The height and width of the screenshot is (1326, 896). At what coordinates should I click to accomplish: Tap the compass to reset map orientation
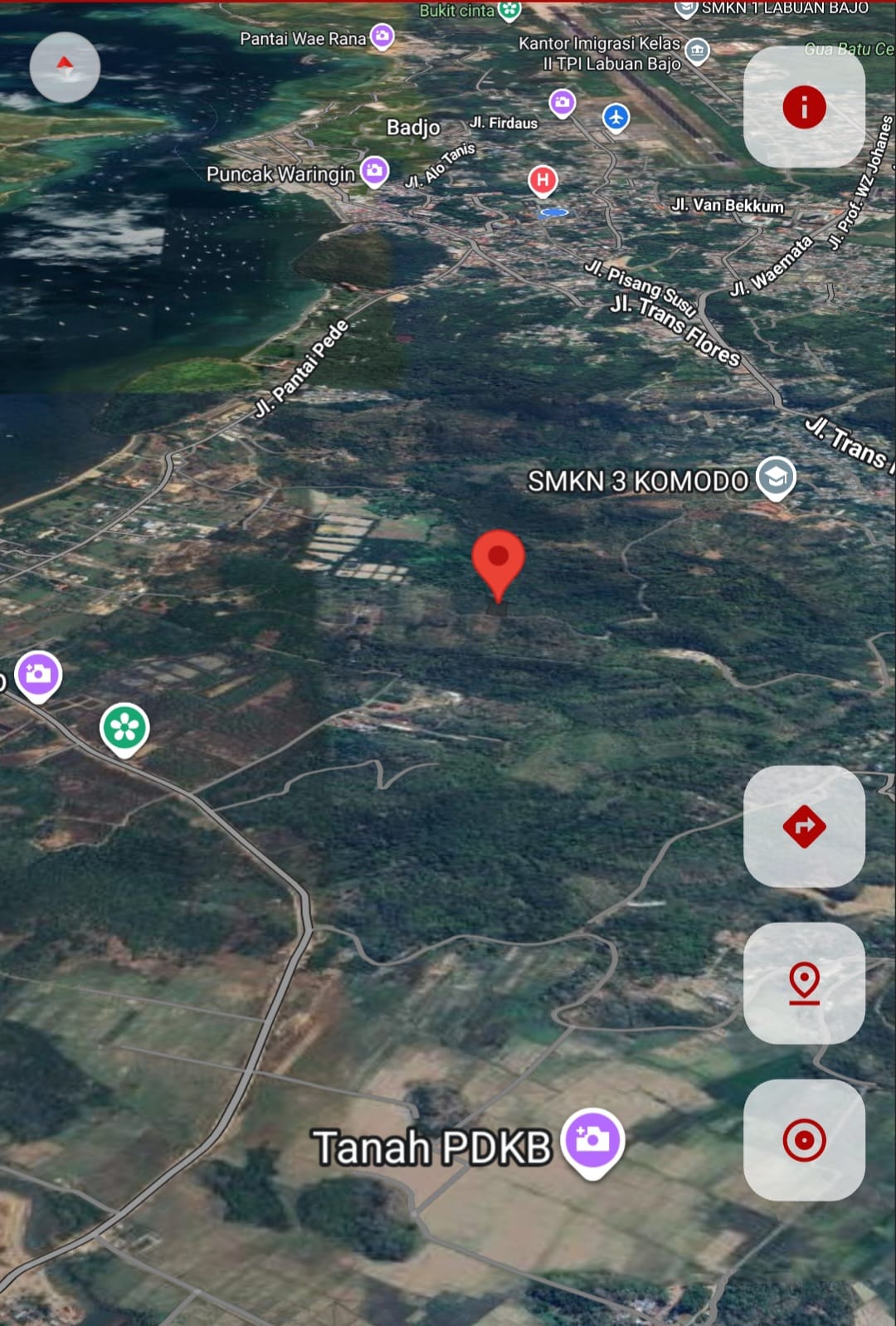[65, 67]
